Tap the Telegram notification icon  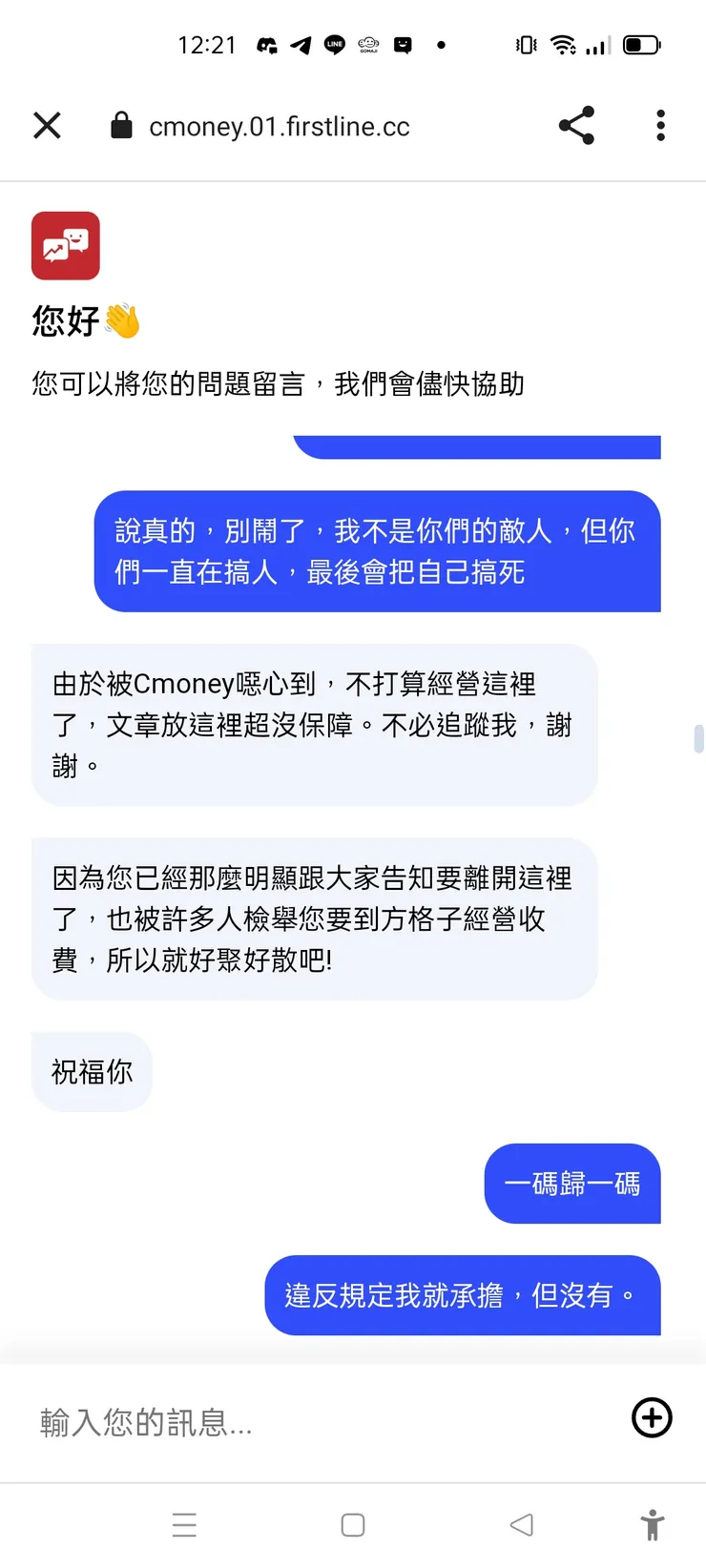pyautogui.click(x=301, y=44)
